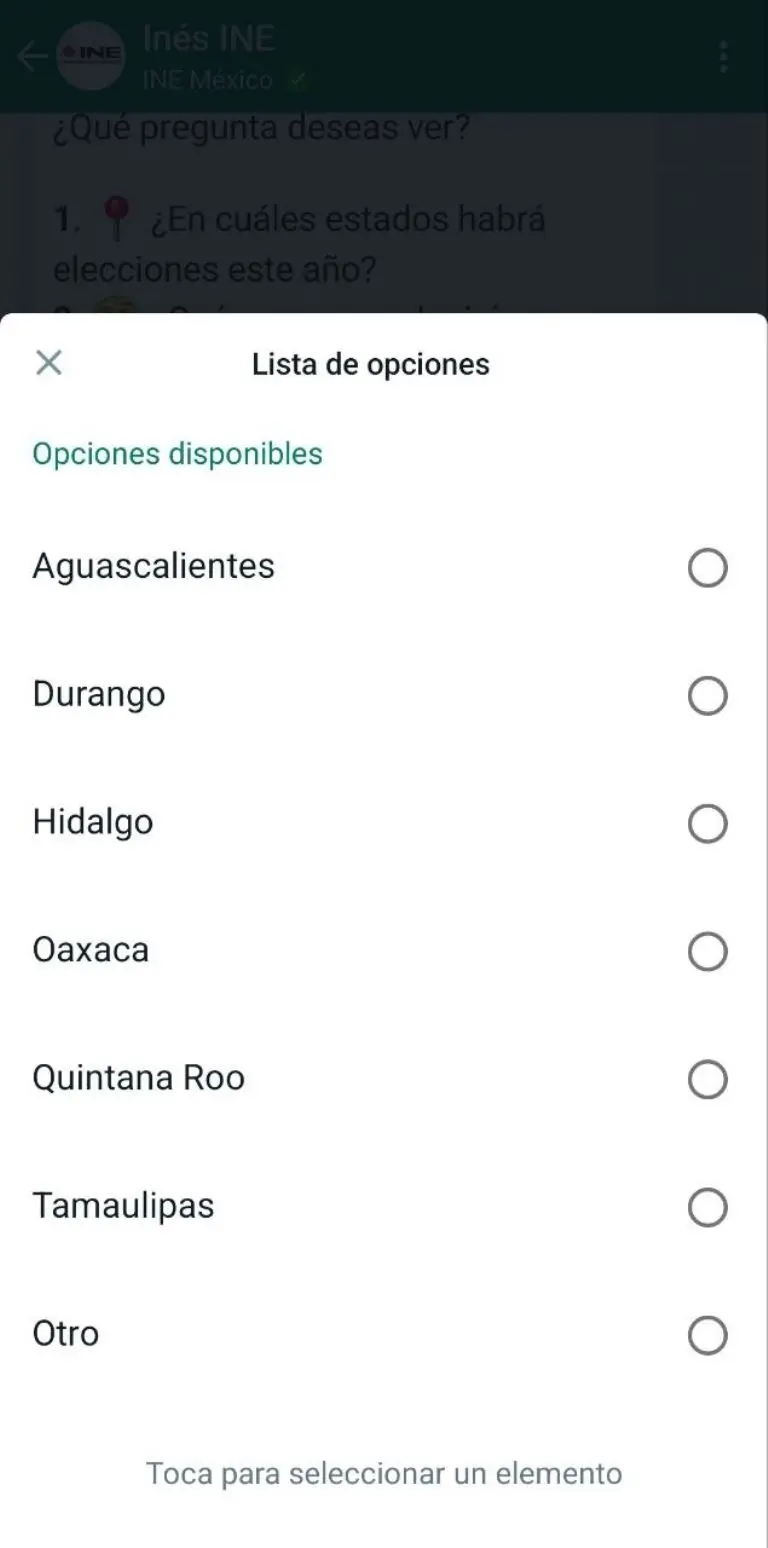The width and height of the screenshot is (768, 1548).
Task: Select the Aguascalientes option
Action: [707, 568]
